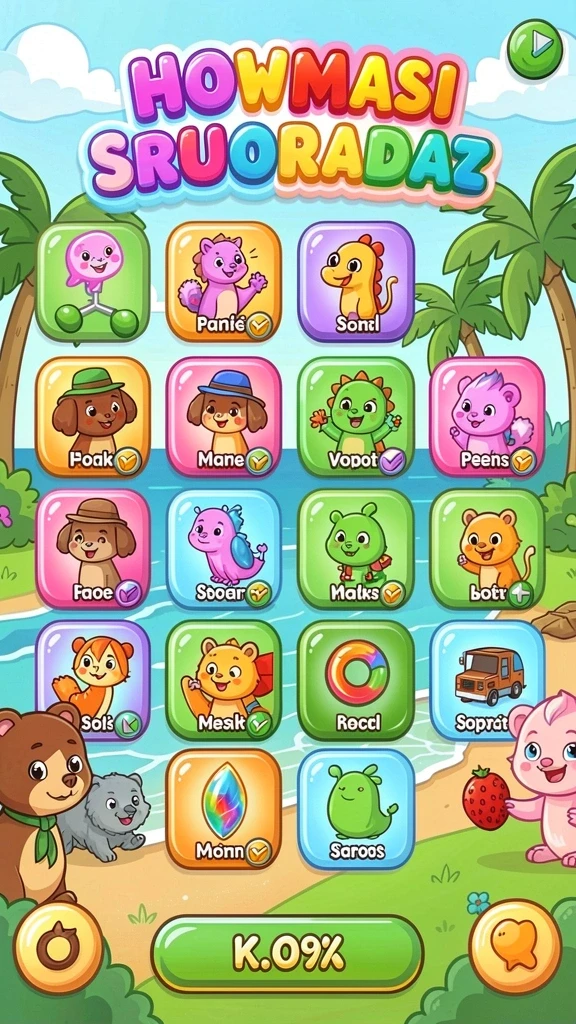
Task: Select the Vopot green dinosaur tile
Action: (x=356, y=417)
